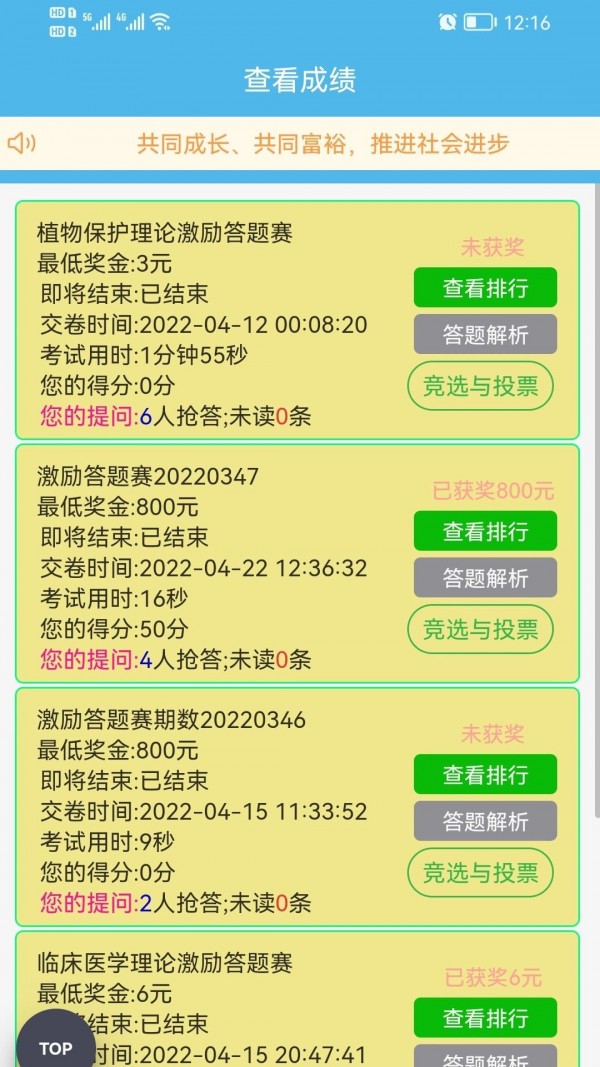
Task: Open 答题解析 for 植物保护理论激励答题赛
Action: coord(485,334)
